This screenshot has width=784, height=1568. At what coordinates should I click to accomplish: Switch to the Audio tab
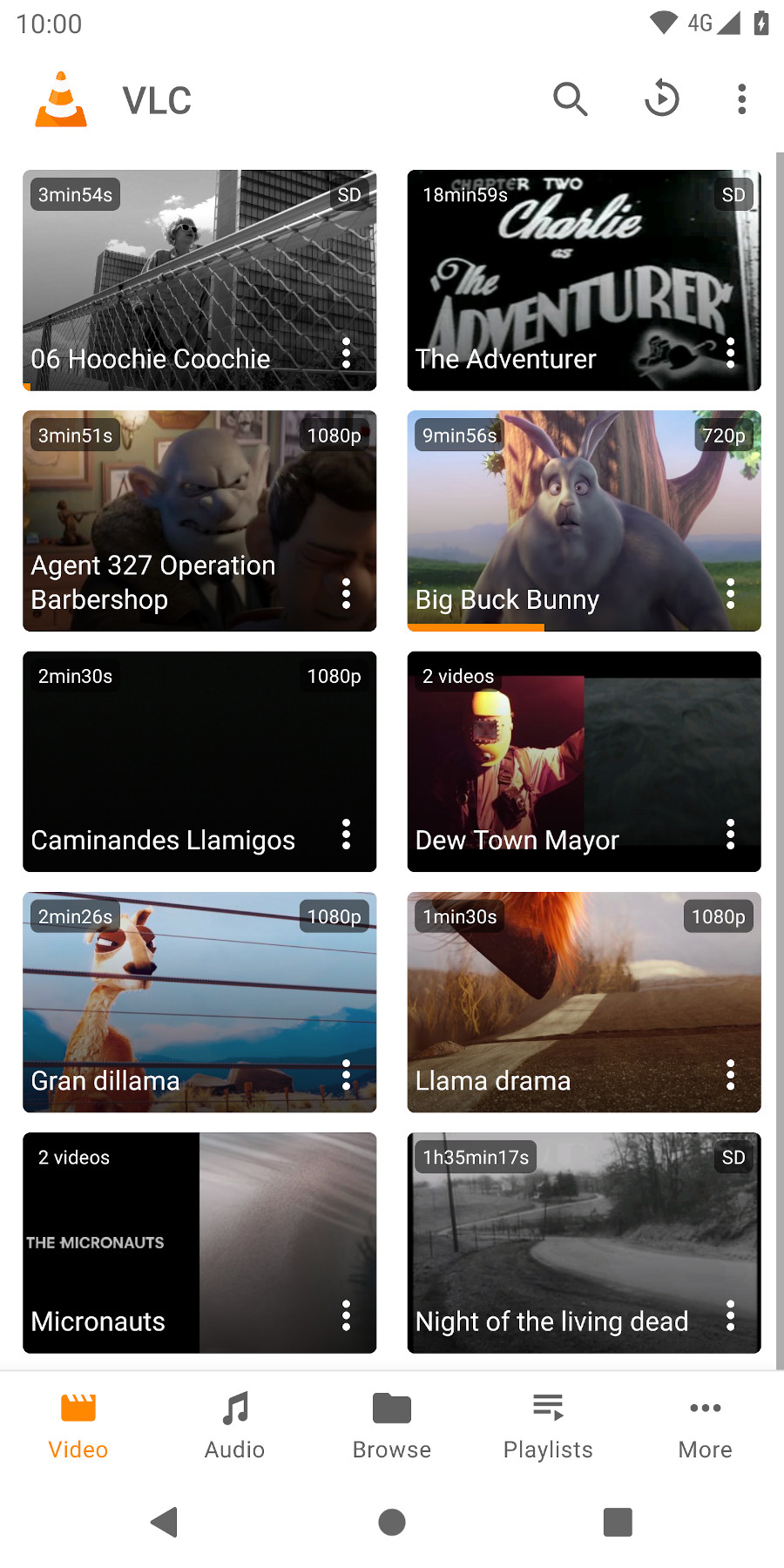pos(234,1426)
